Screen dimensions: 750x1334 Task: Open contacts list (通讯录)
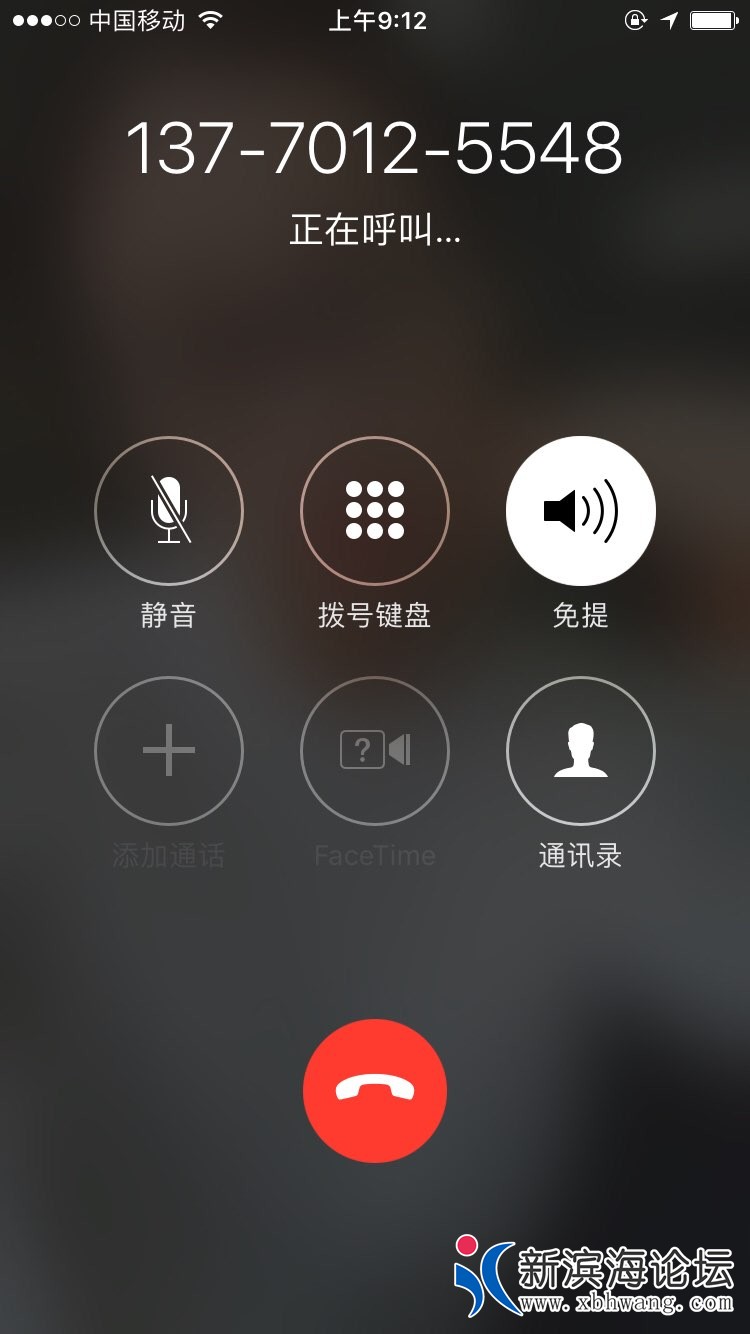pos(581,751)
